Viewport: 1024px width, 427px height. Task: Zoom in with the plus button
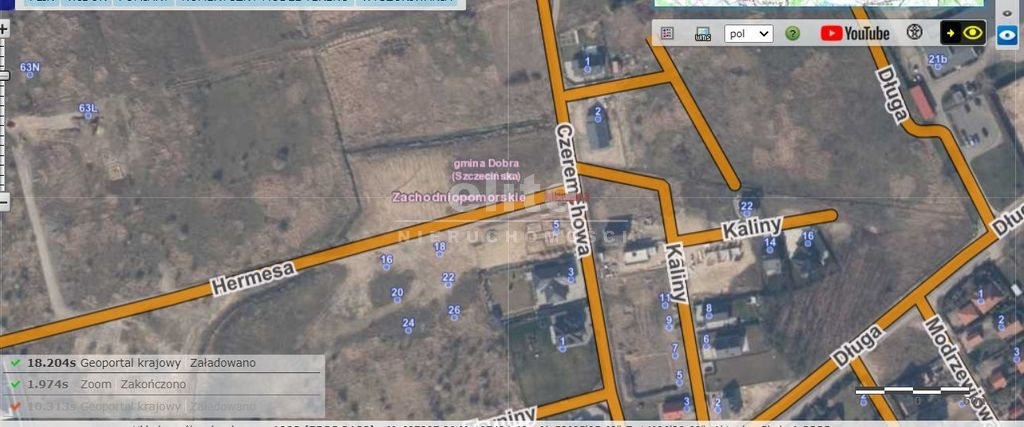click(x=4, y=29)
